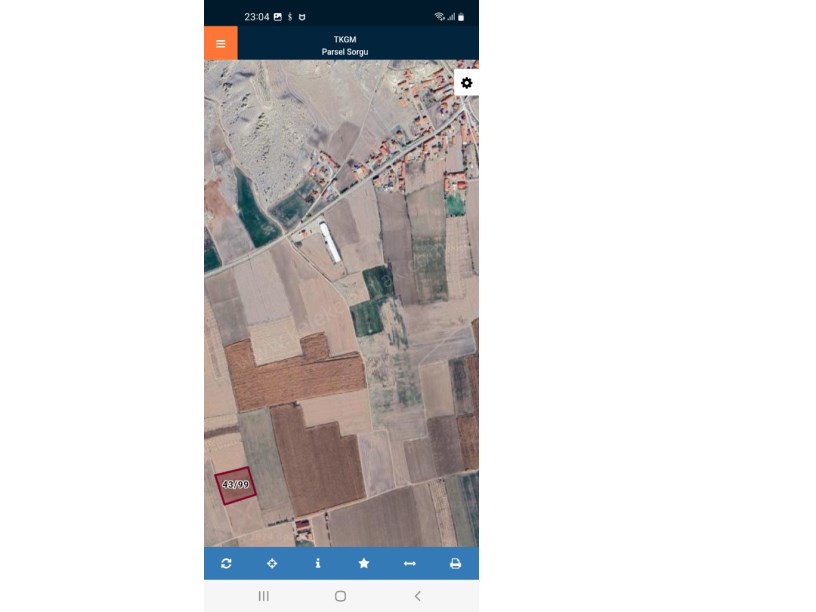The height and width of the screenshot is (612, 816).
Task: Select the distance measure arrows tool
Action: pyautogui.click(x=410, y=563)
